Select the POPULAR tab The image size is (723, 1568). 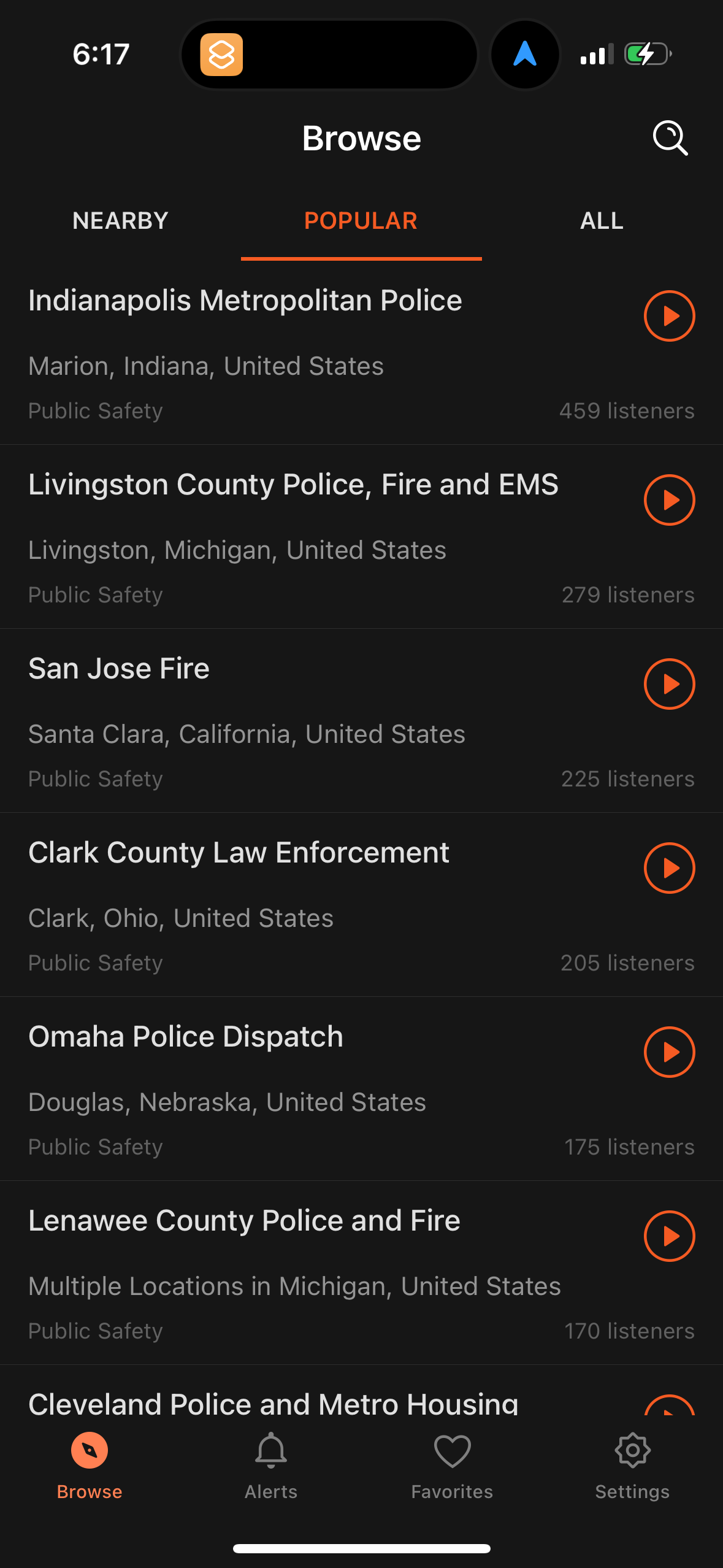pos(361,220)
